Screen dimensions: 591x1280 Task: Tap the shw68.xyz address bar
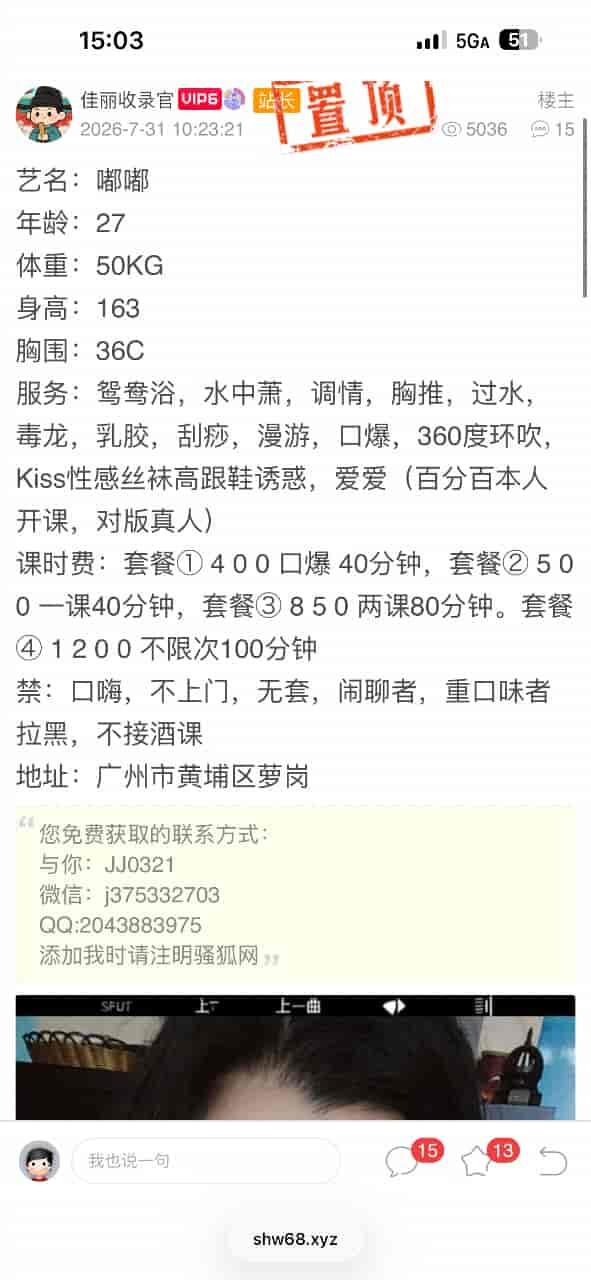pos(295,1240)
